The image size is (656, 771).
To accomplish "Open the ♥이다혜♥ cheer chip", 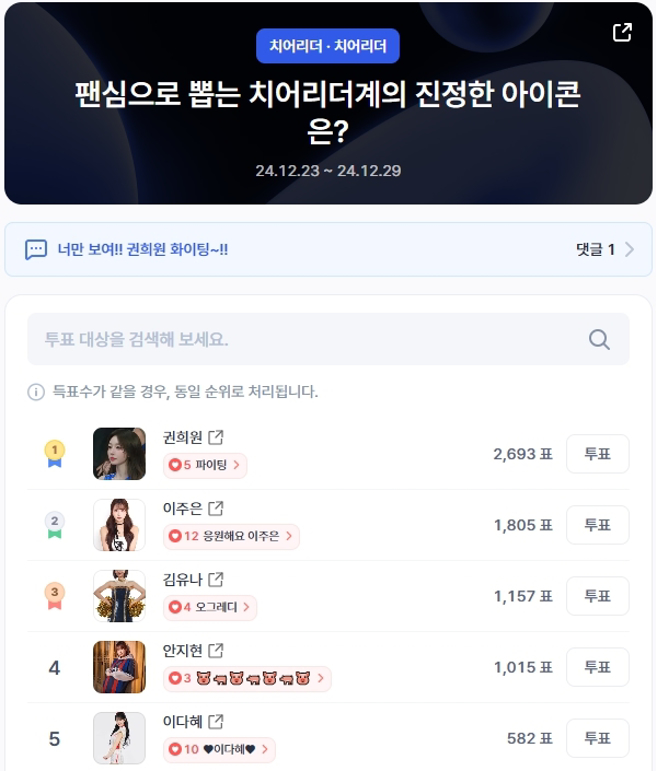I will (x=219, y=749).
